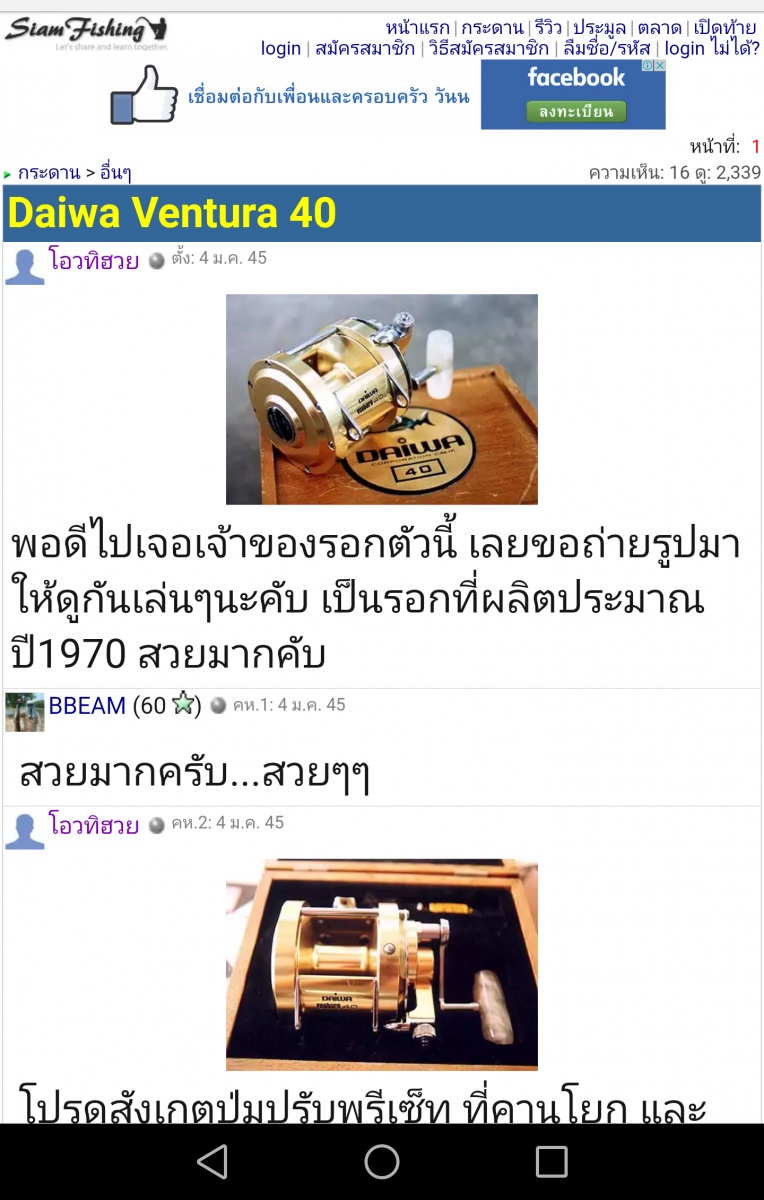Close the Facebook ad banner
This screenshot has height=1200, width=764.
click(x=659, y=66)
